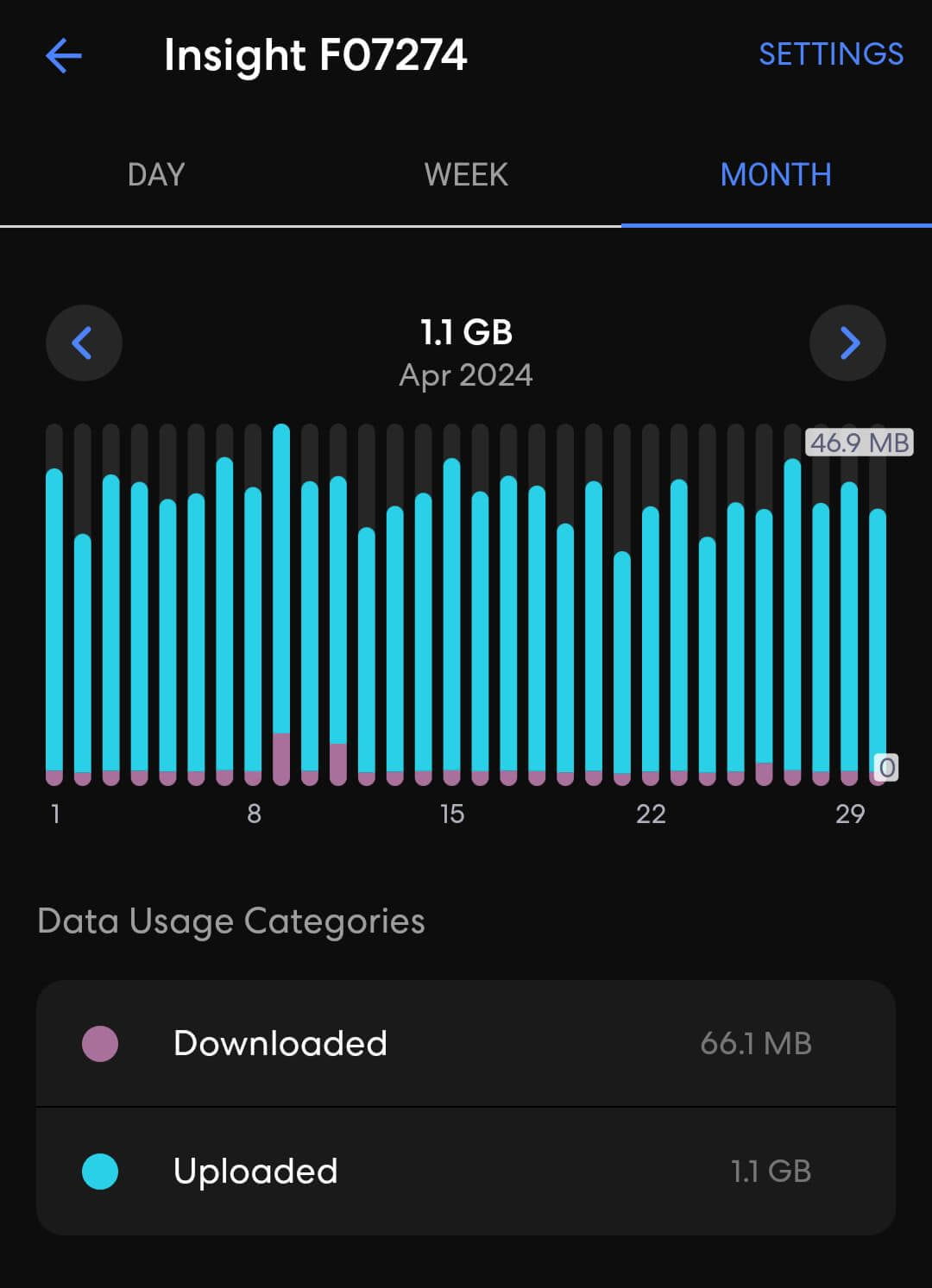Image resolution: width=932 pixels, height=1288 pixels.
Task: Select the Uploaded category row
Action: point(466,1171)
